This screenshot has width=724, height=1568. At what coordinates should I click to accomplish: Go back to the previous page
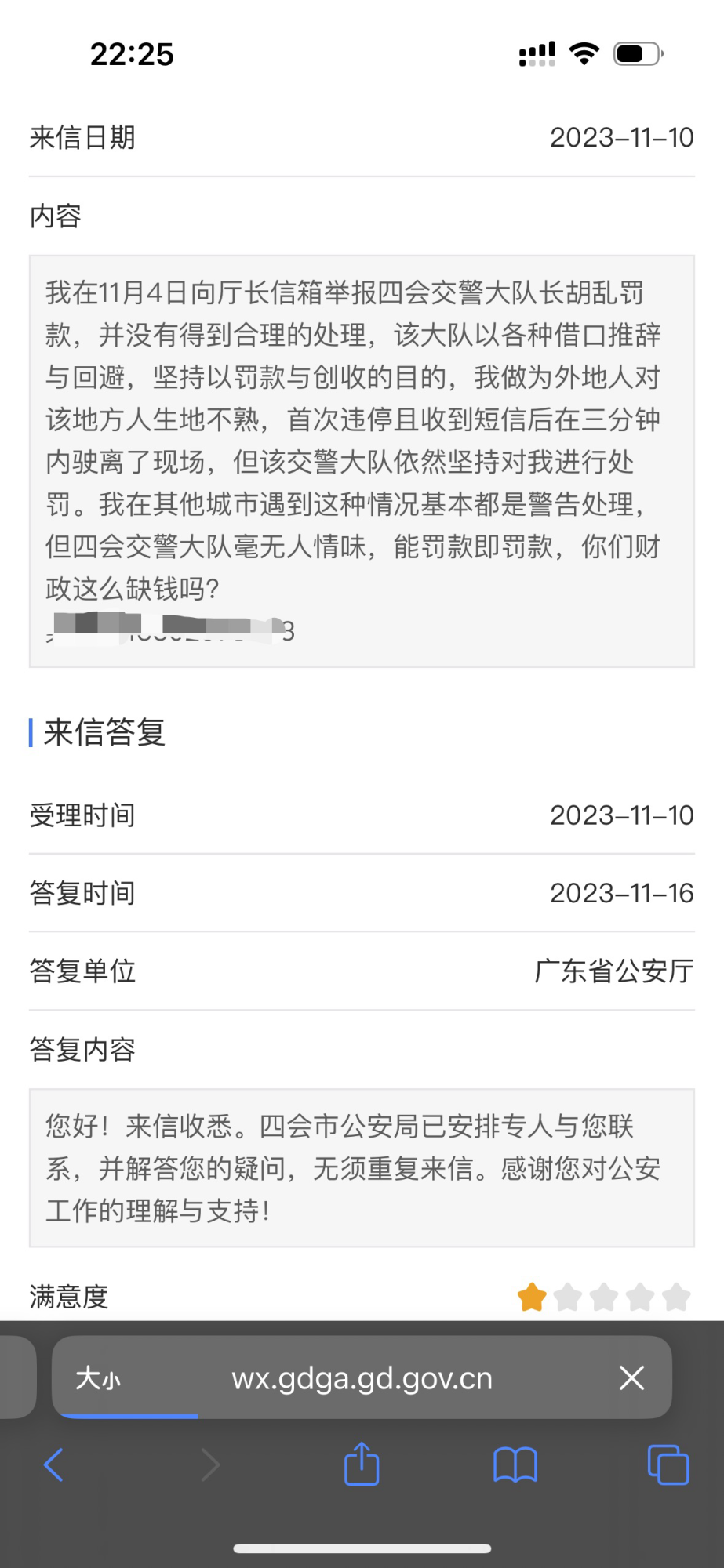(53, 1465)
